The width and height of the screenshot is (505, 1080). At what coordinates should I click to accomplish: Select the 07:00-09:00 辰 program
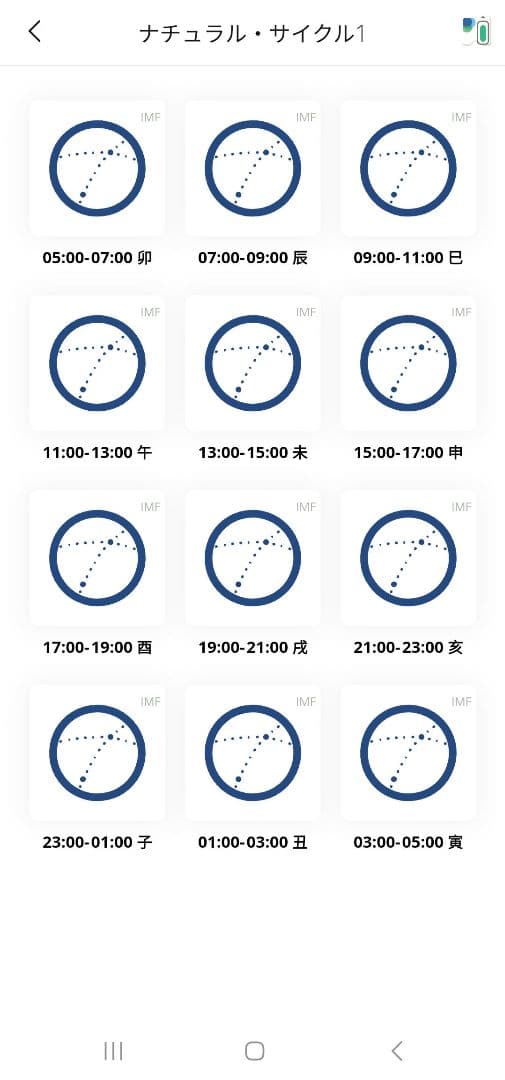pos(253,168)
